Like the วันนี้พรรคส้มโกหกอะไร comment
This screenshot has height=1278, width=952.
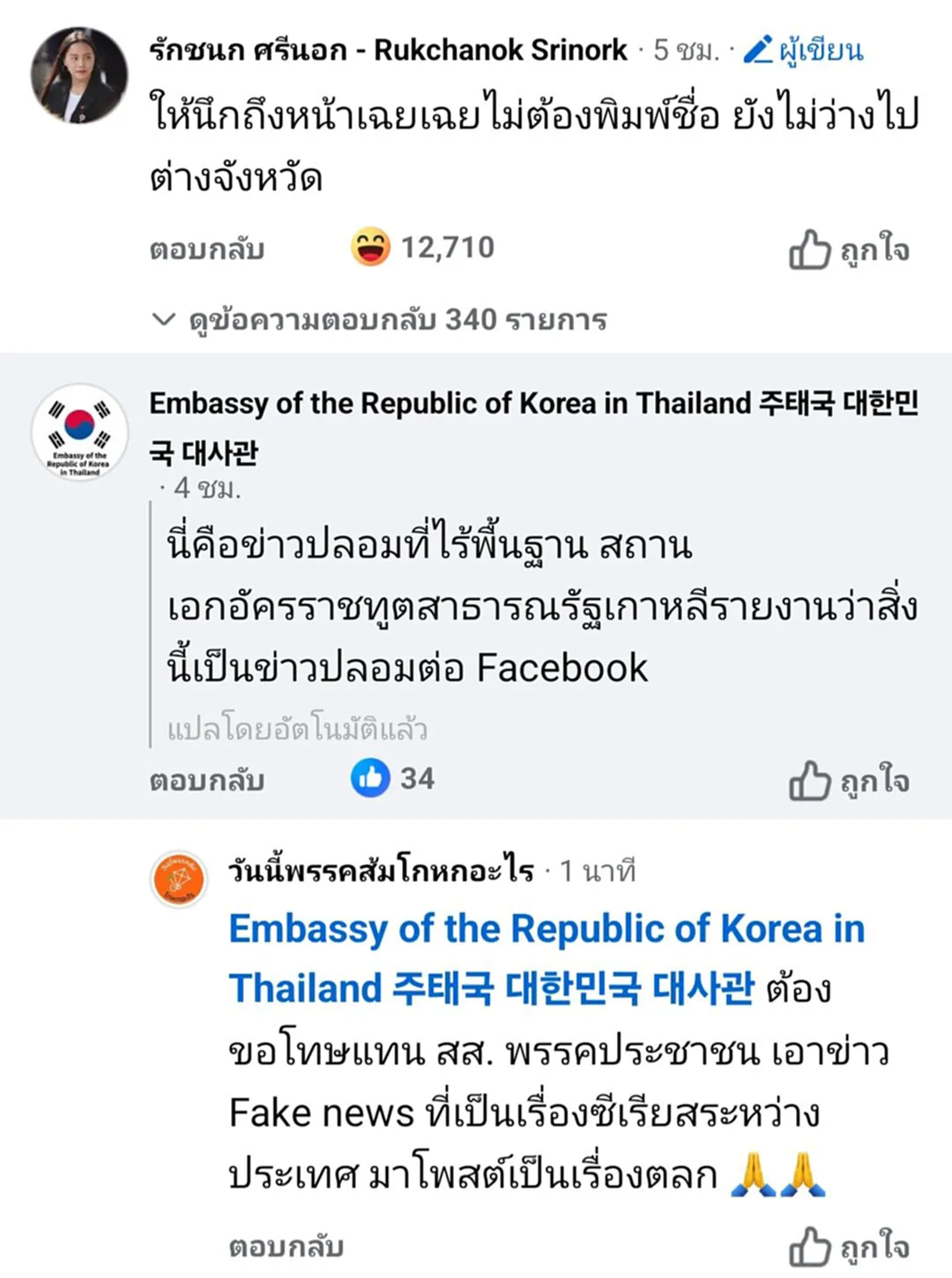(848, 1247)
